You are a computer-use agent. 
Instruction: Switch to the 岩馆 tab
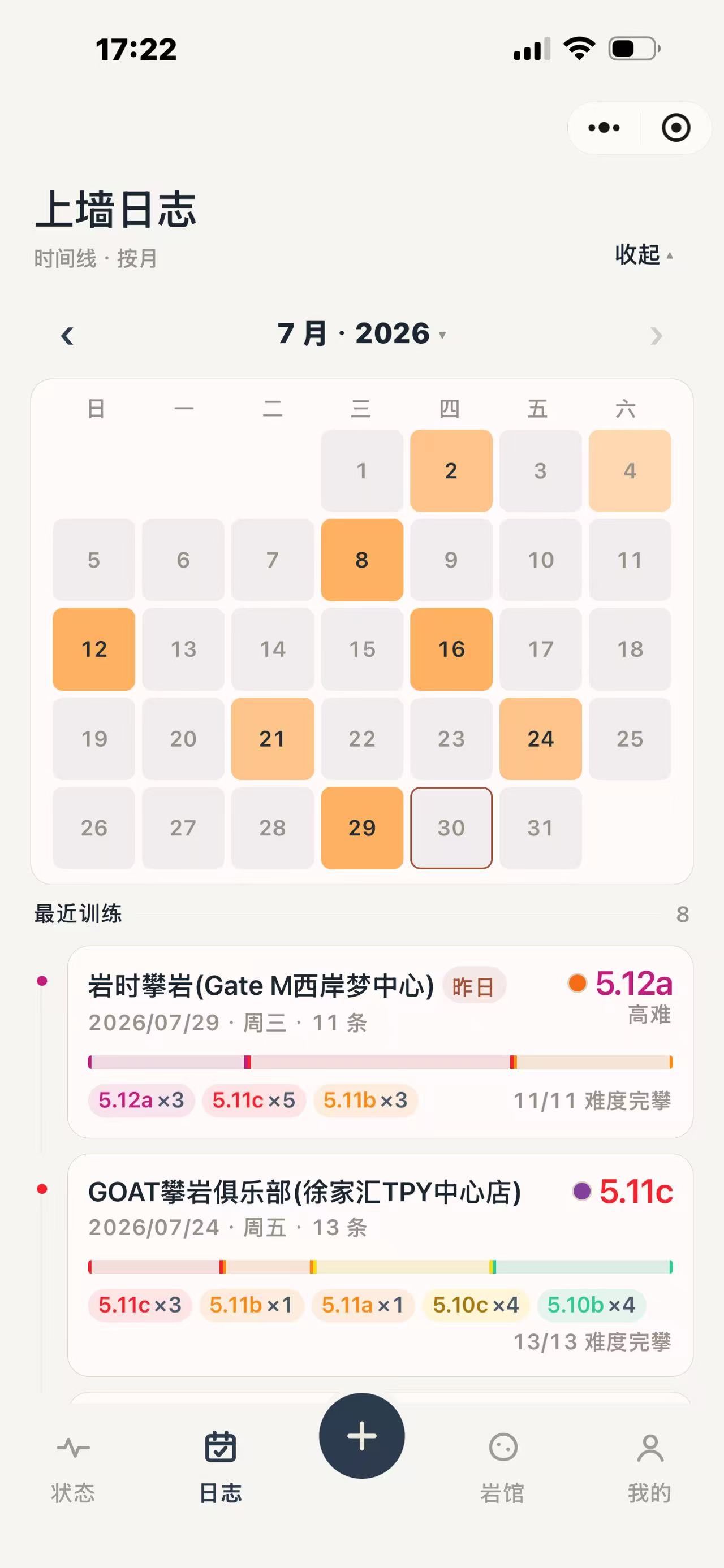pyautogui.click(x=502, y=1467)
